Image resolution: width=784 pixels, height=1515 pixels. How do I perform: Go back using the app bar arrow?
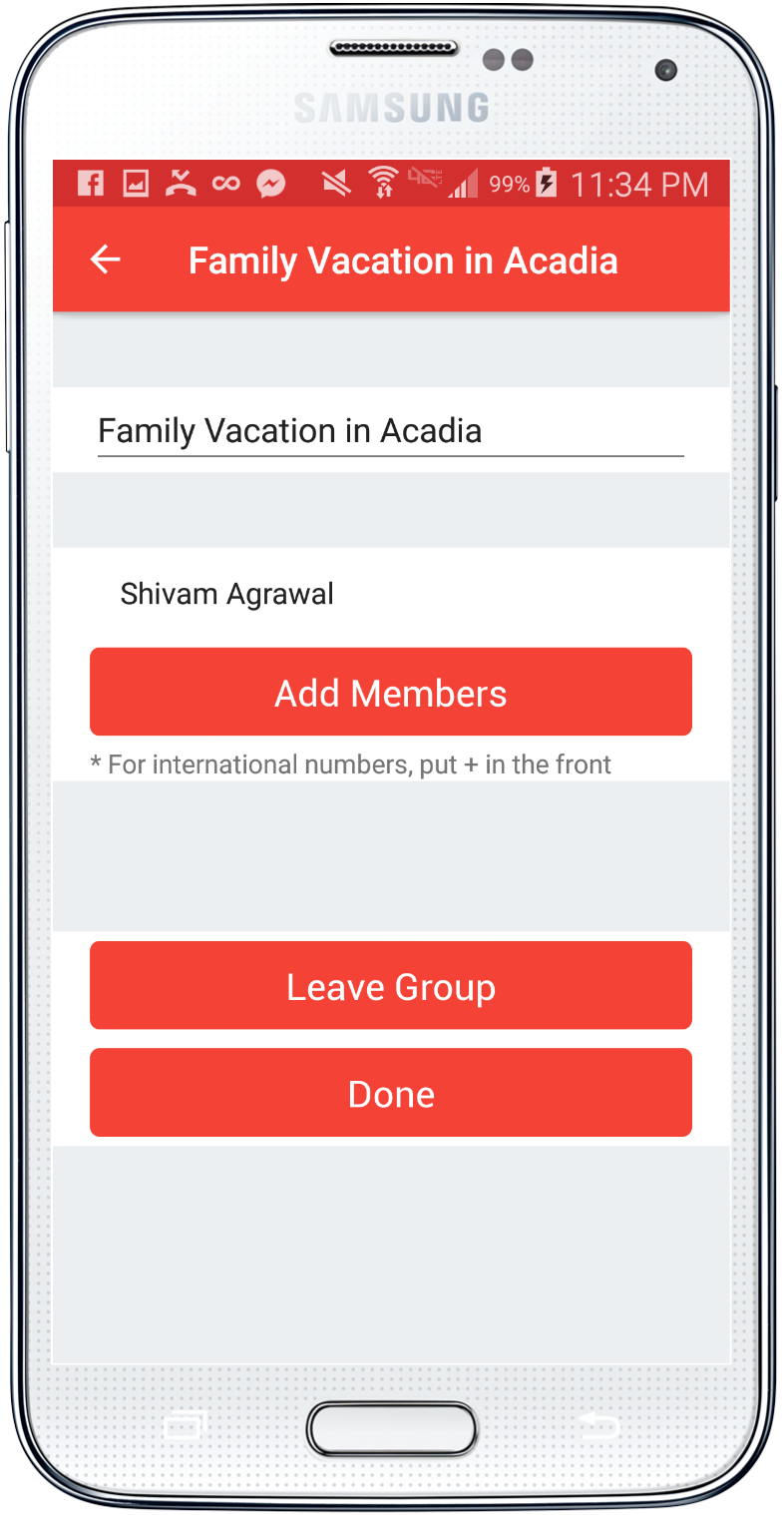click(x=105, y=260)
